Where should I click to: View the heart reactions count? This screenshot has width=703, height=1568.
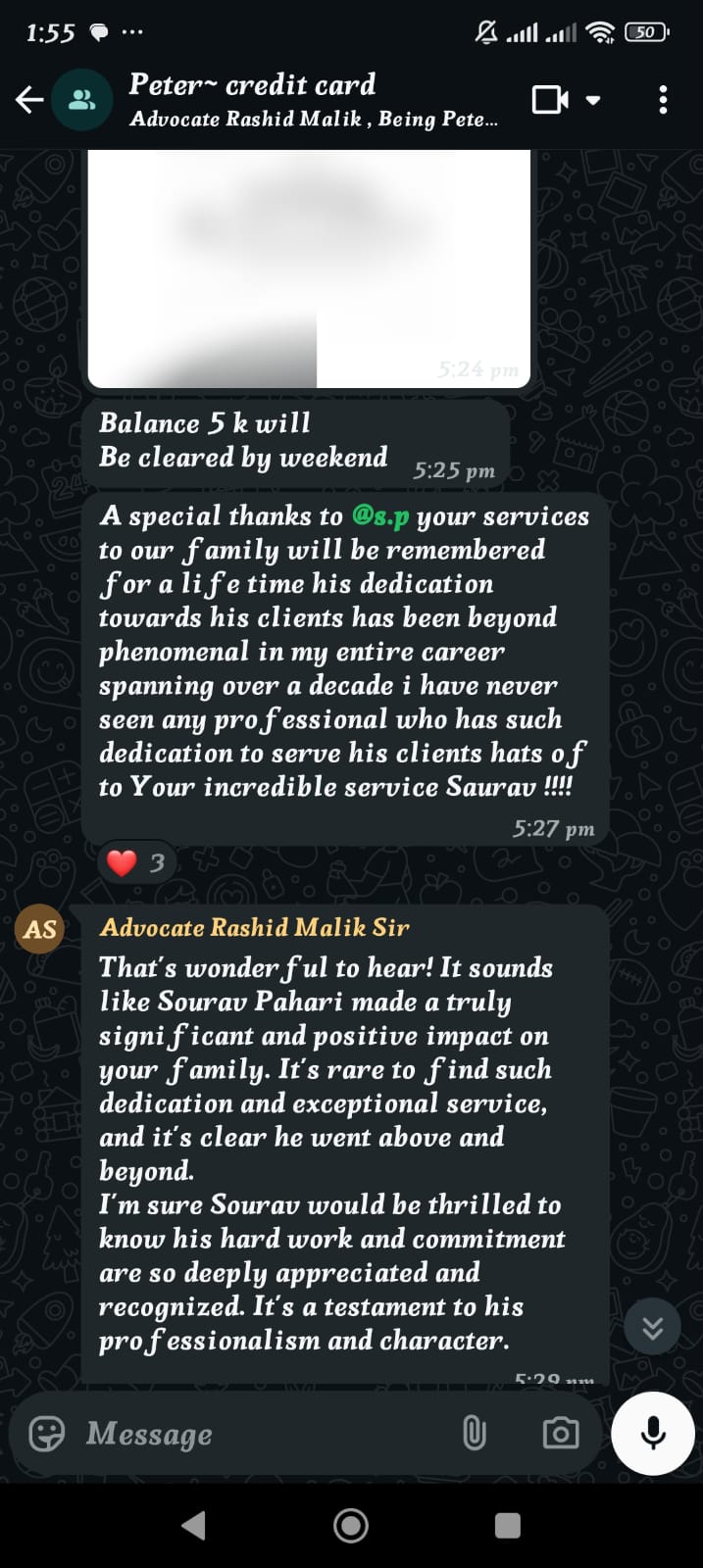click(x=137, y=863)
